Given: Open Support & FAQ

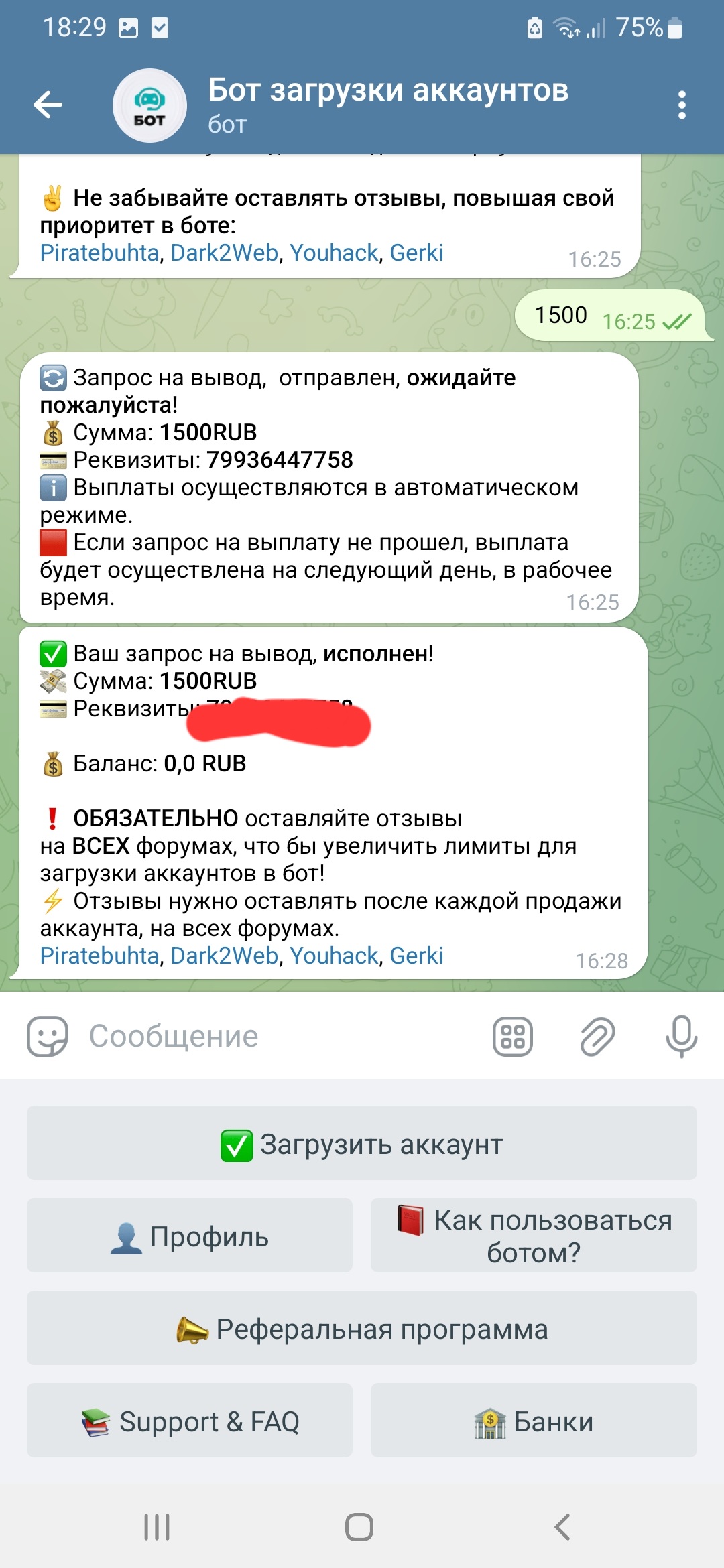Looking at the screenshot, I should point(190,1421).
